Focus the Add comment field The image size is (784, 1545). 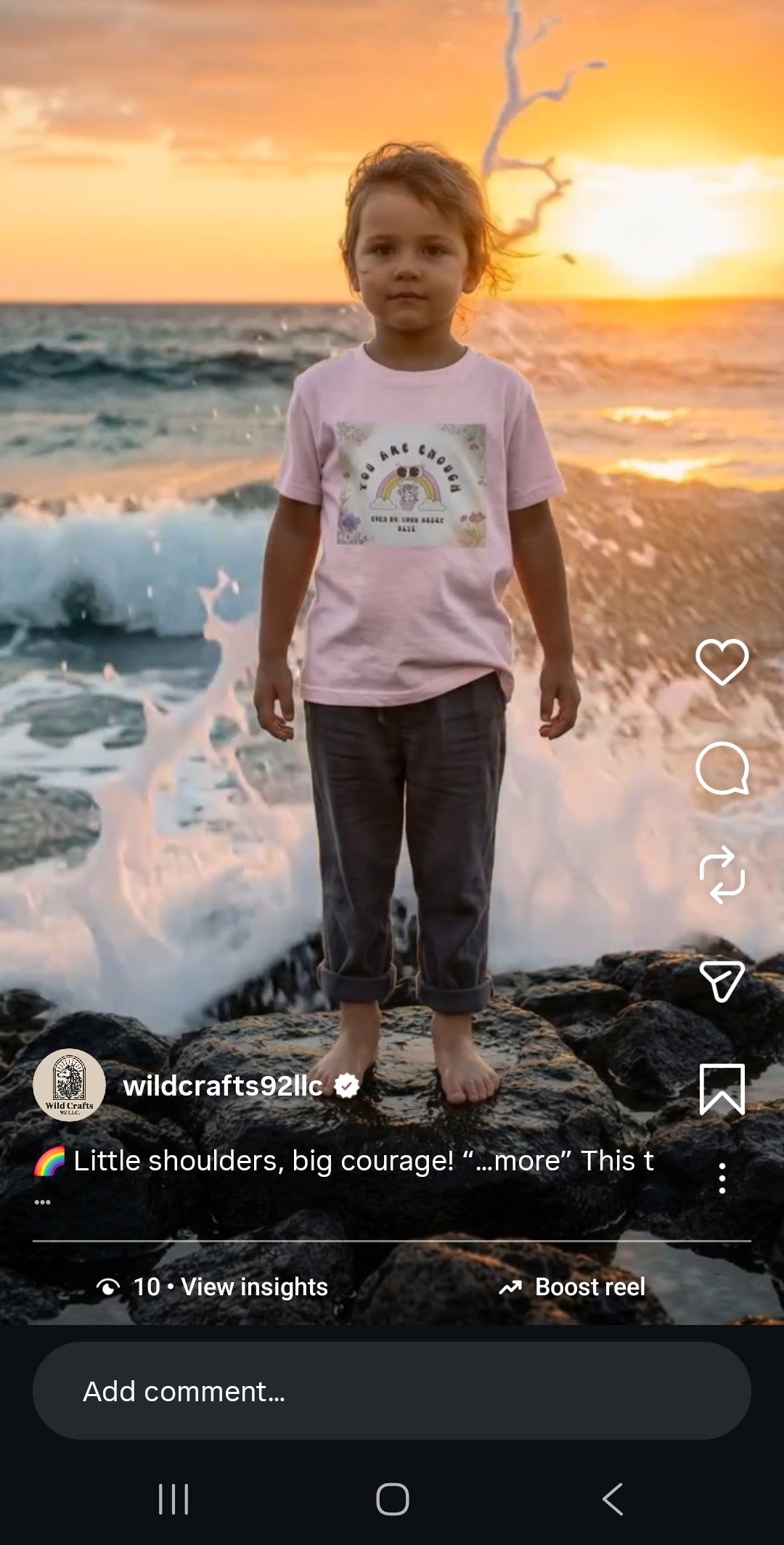click(x=392, y=1392)
